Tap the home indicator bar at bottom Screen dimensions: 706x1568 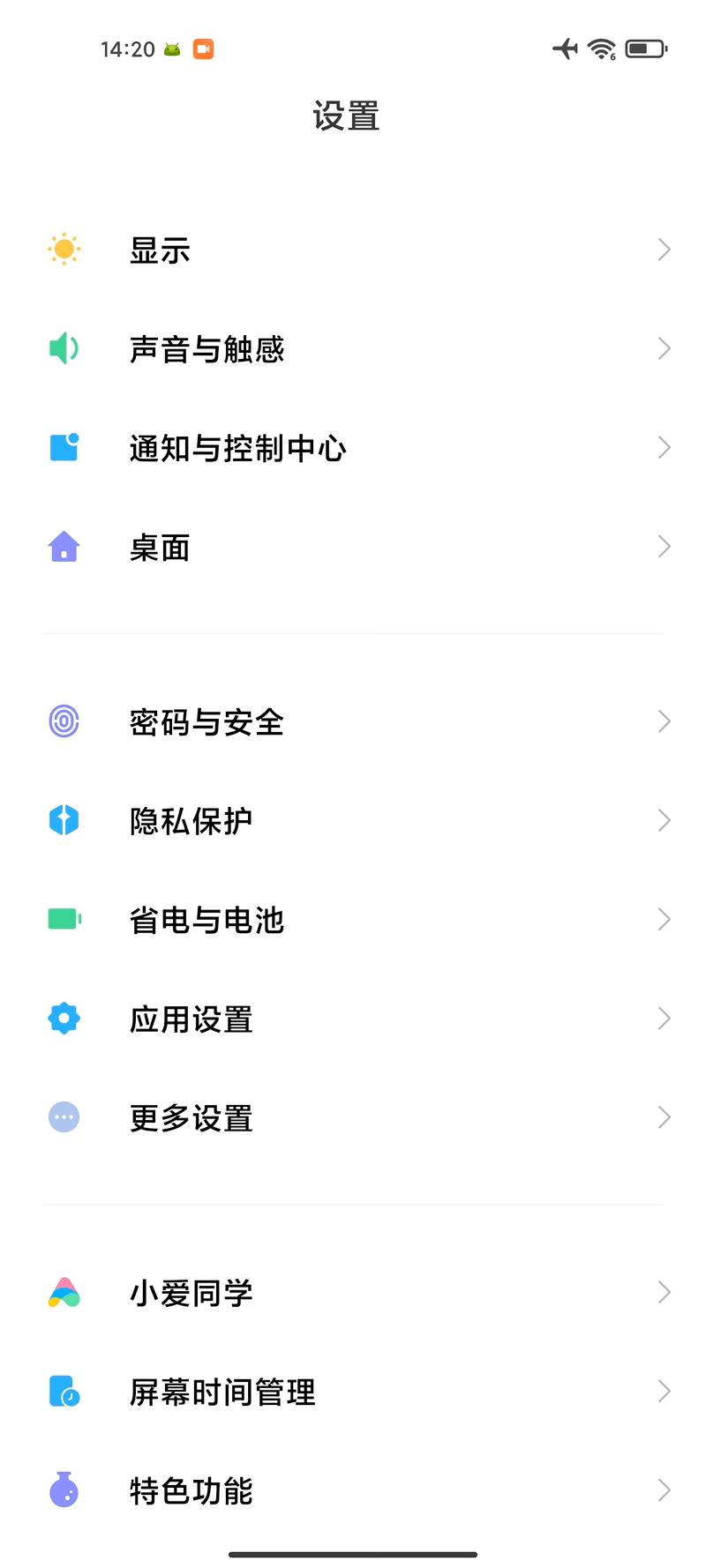pos(353,1556)
